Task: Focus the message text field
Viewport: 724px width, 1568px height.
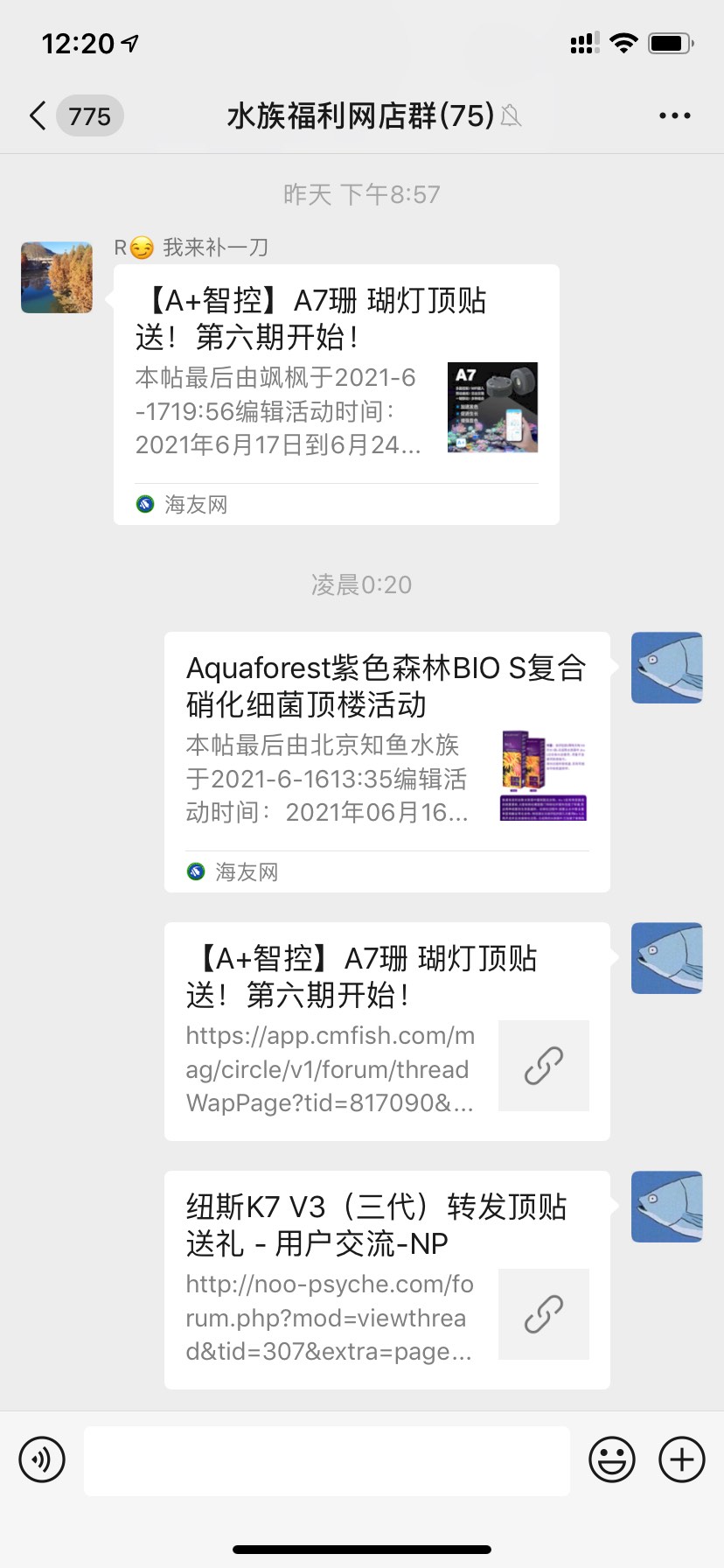Action: click(326, 1459)
